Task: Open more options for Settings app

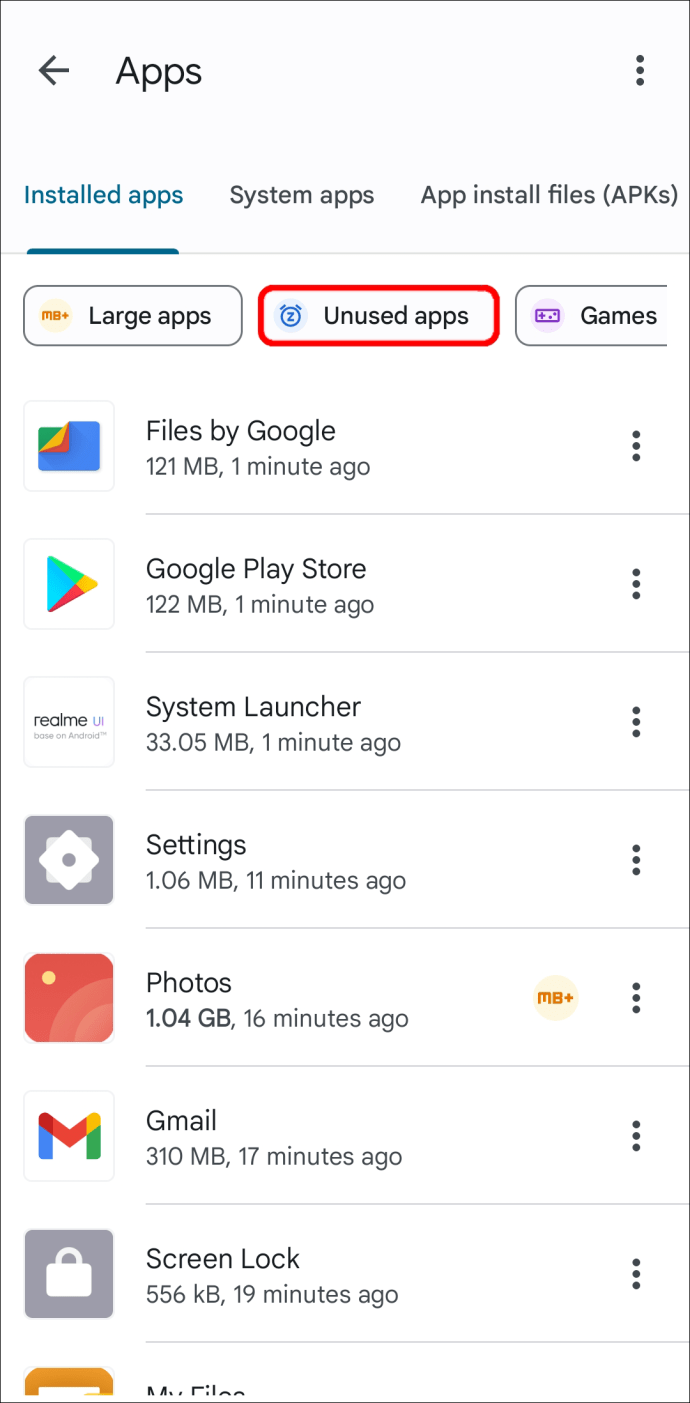Action: (635, 860)
